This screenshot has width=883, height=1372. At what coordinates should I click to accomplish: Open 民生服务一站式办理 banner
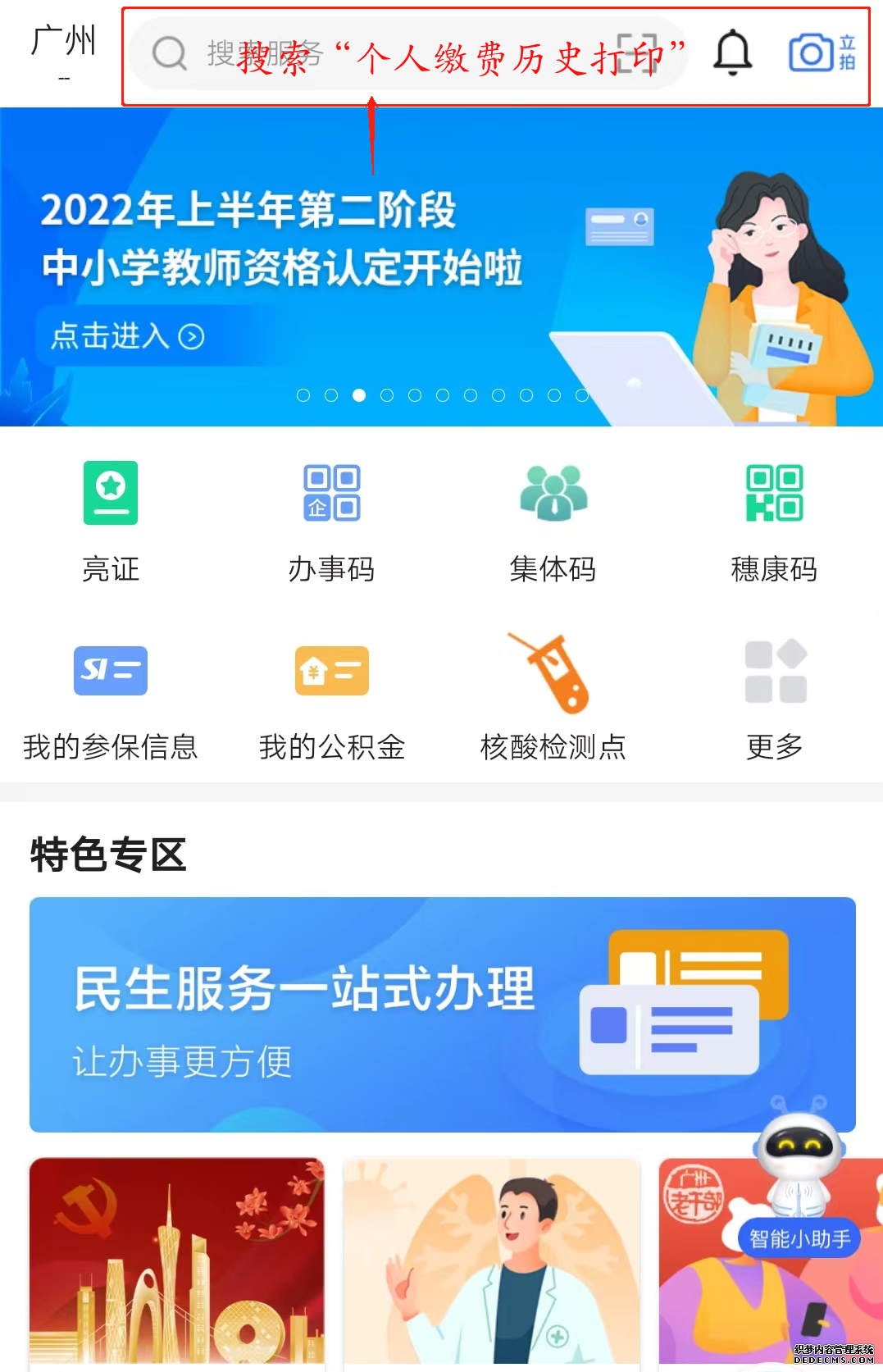(x=442, y=1014)
